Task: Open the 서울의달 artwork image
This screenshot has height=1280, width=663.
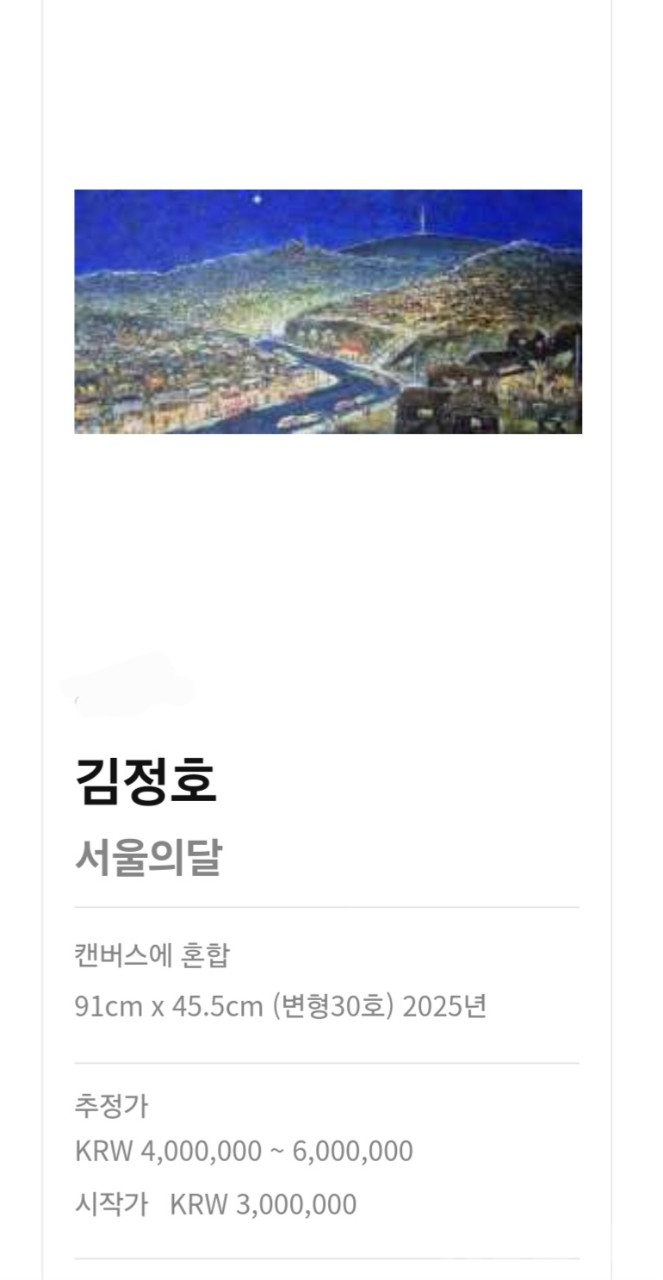Action: click(x=328, y=311)
